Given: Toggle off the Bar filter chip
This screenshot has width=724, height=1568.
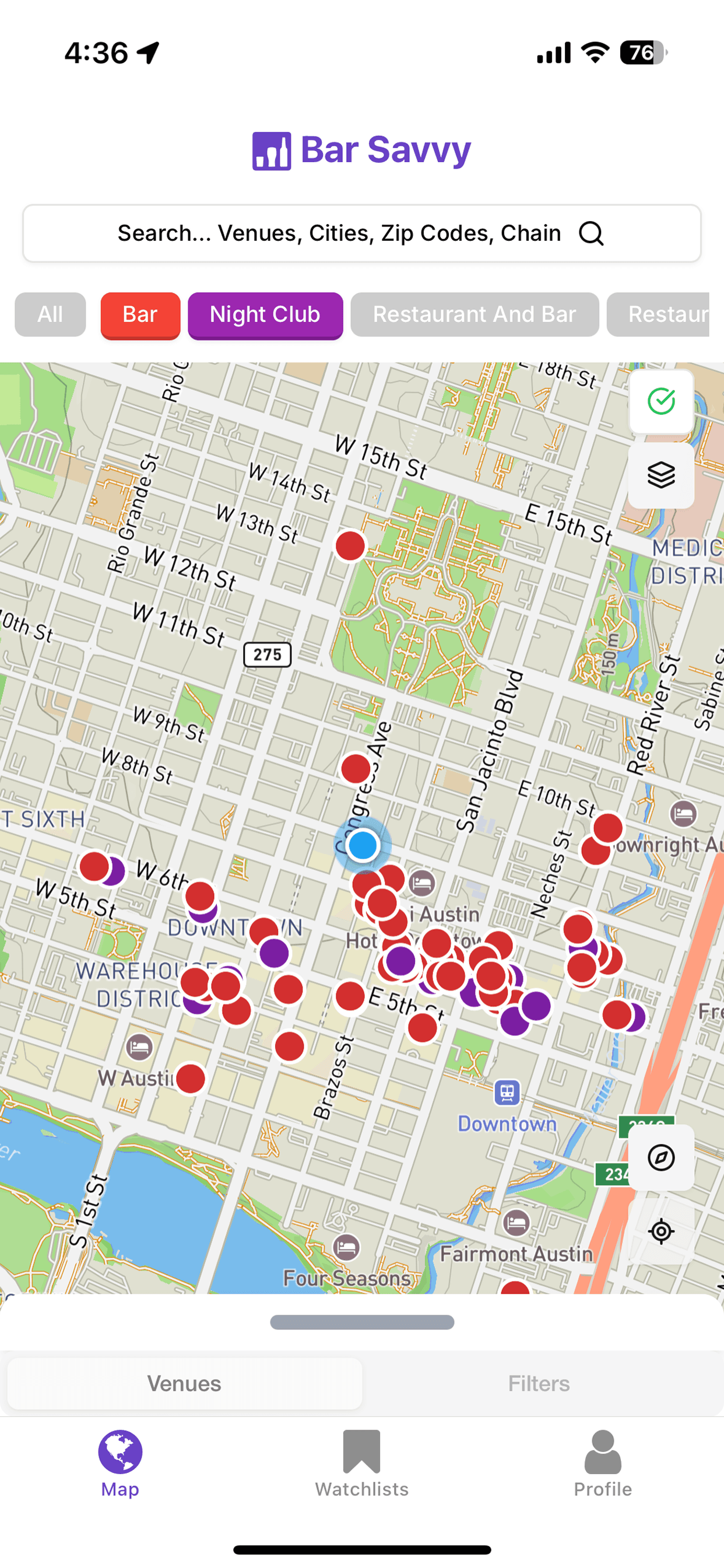Looking at the screenshot, I should click(x=140, y=314).
